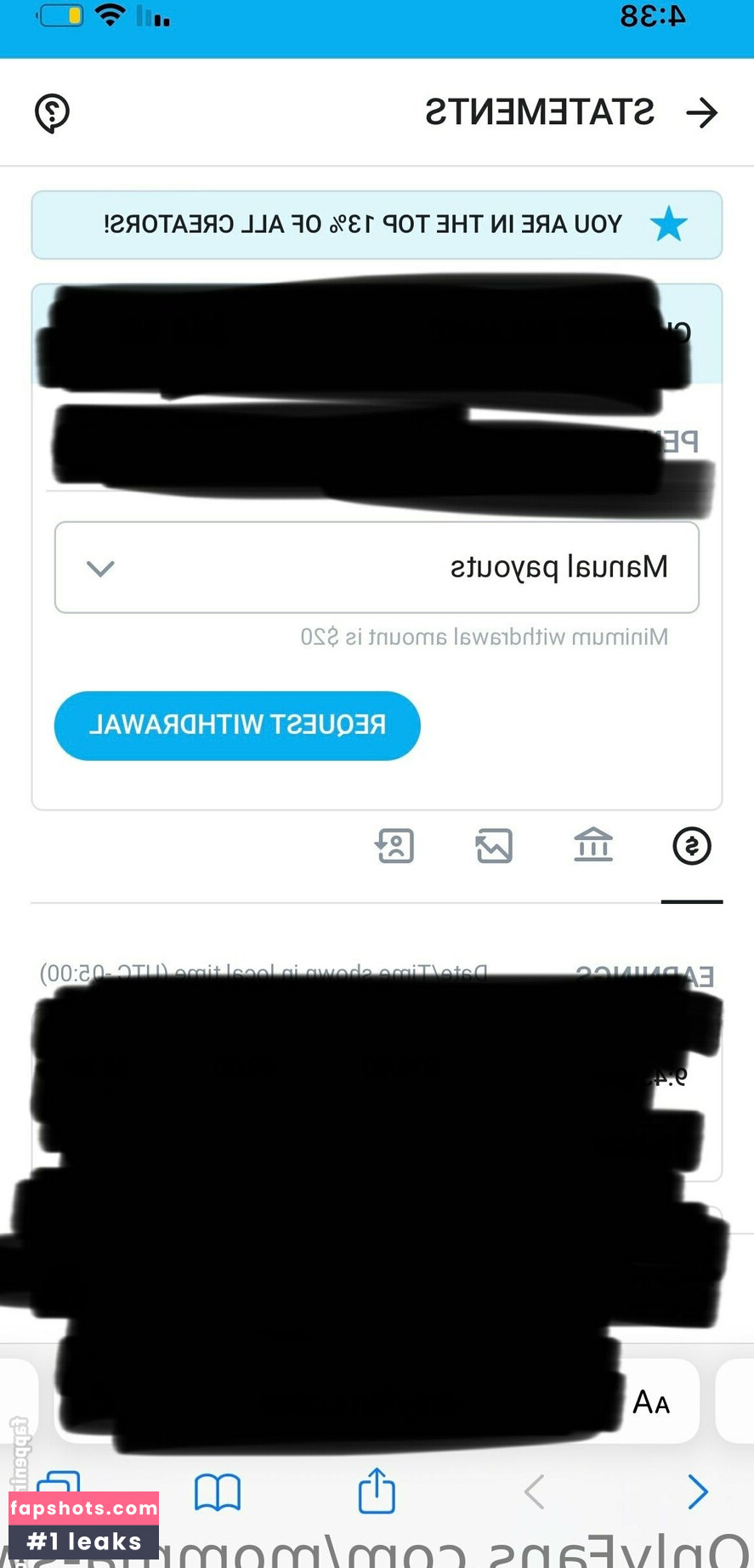Select the dollar sign Earnings tab icon
Viewport: 754px width, 1568px height.
tap(692, 846)
